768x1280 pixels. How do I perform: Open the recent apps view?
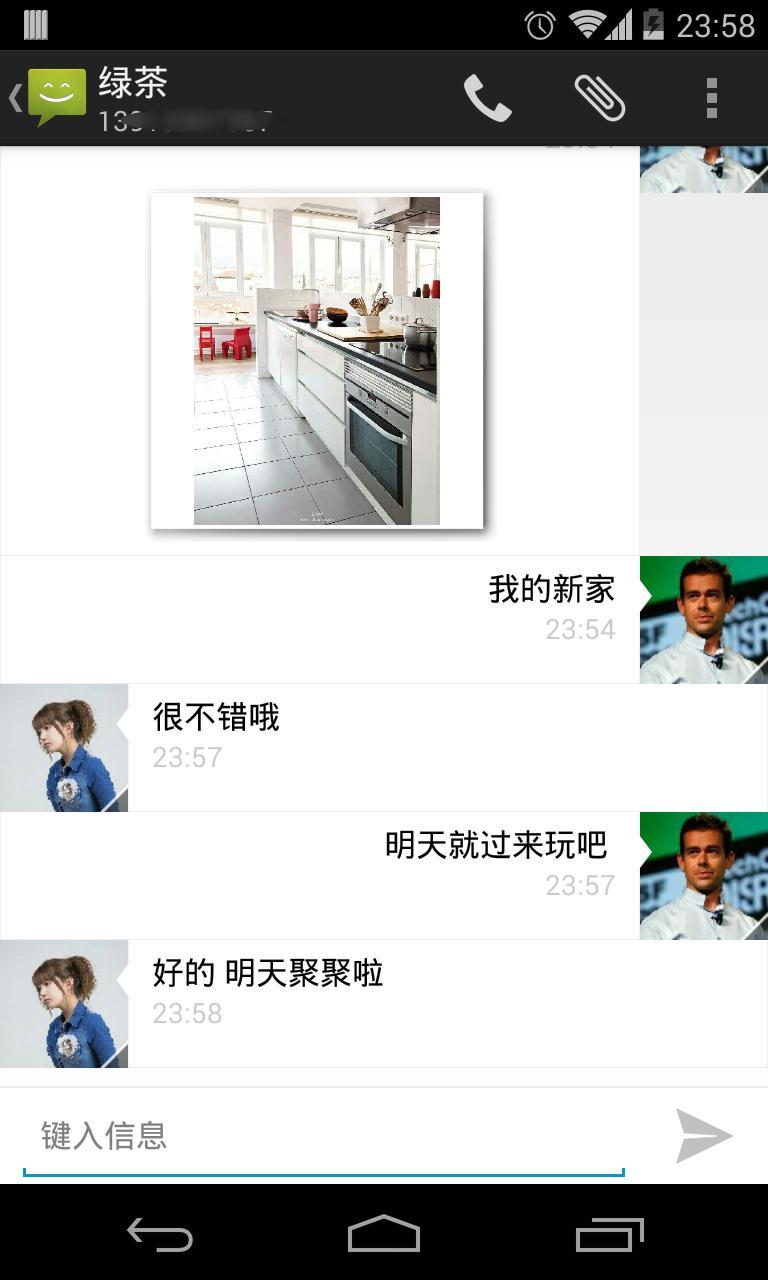pos(610,1236)
